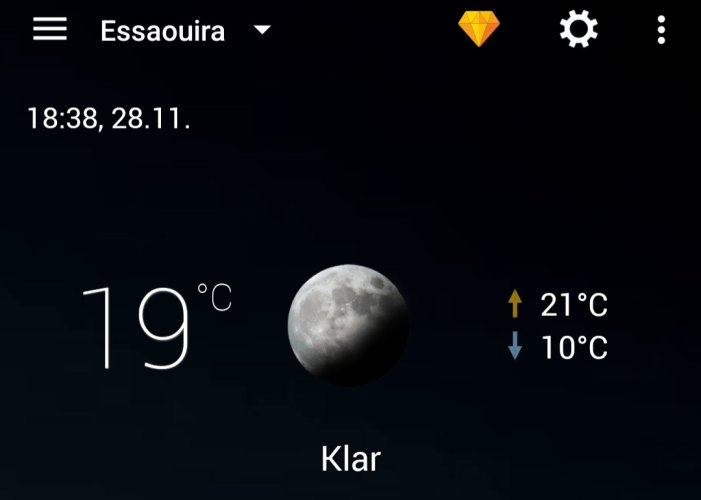
Task: Open the three-dot overflow menu
Action: [661, 30]
